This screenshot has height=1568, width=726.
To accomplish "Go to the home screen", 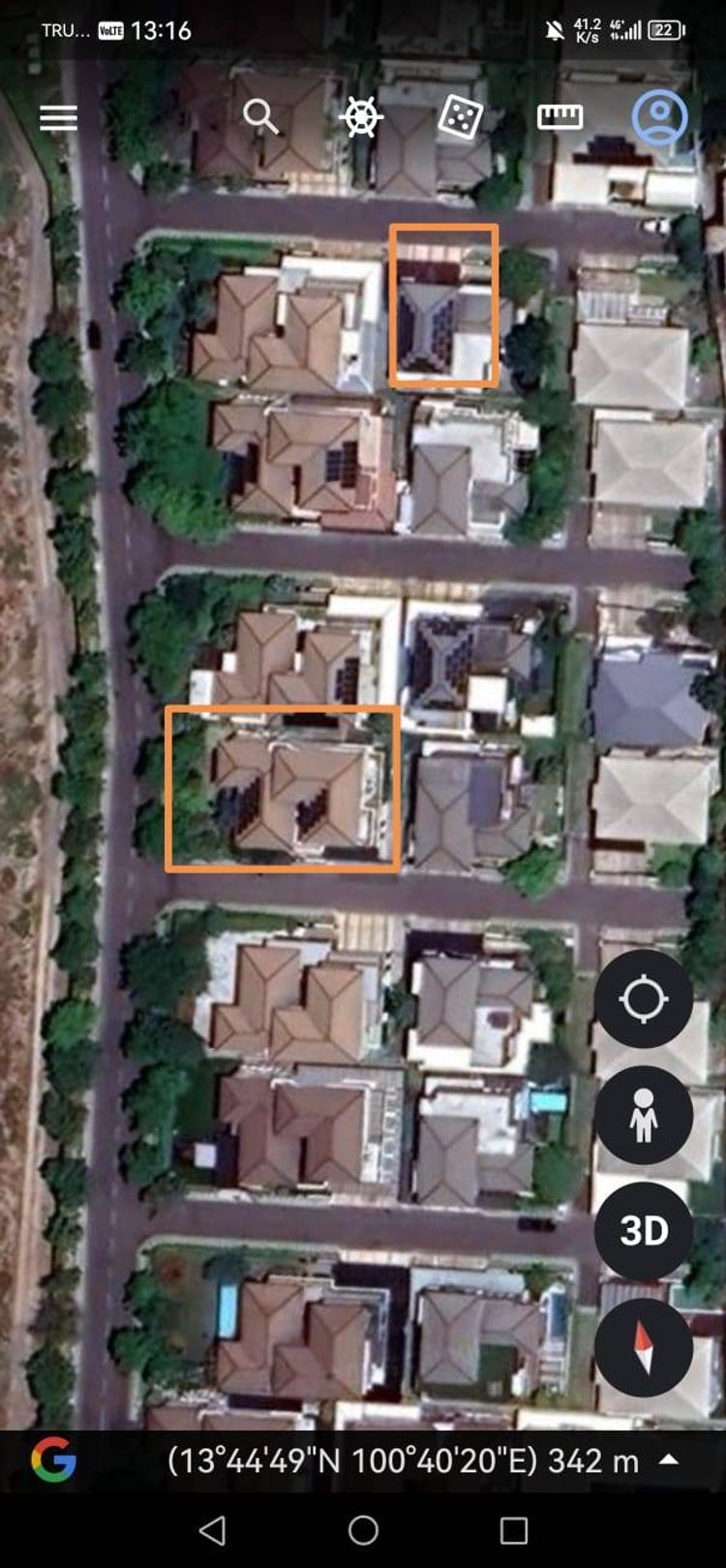I will coord(363,1530).
